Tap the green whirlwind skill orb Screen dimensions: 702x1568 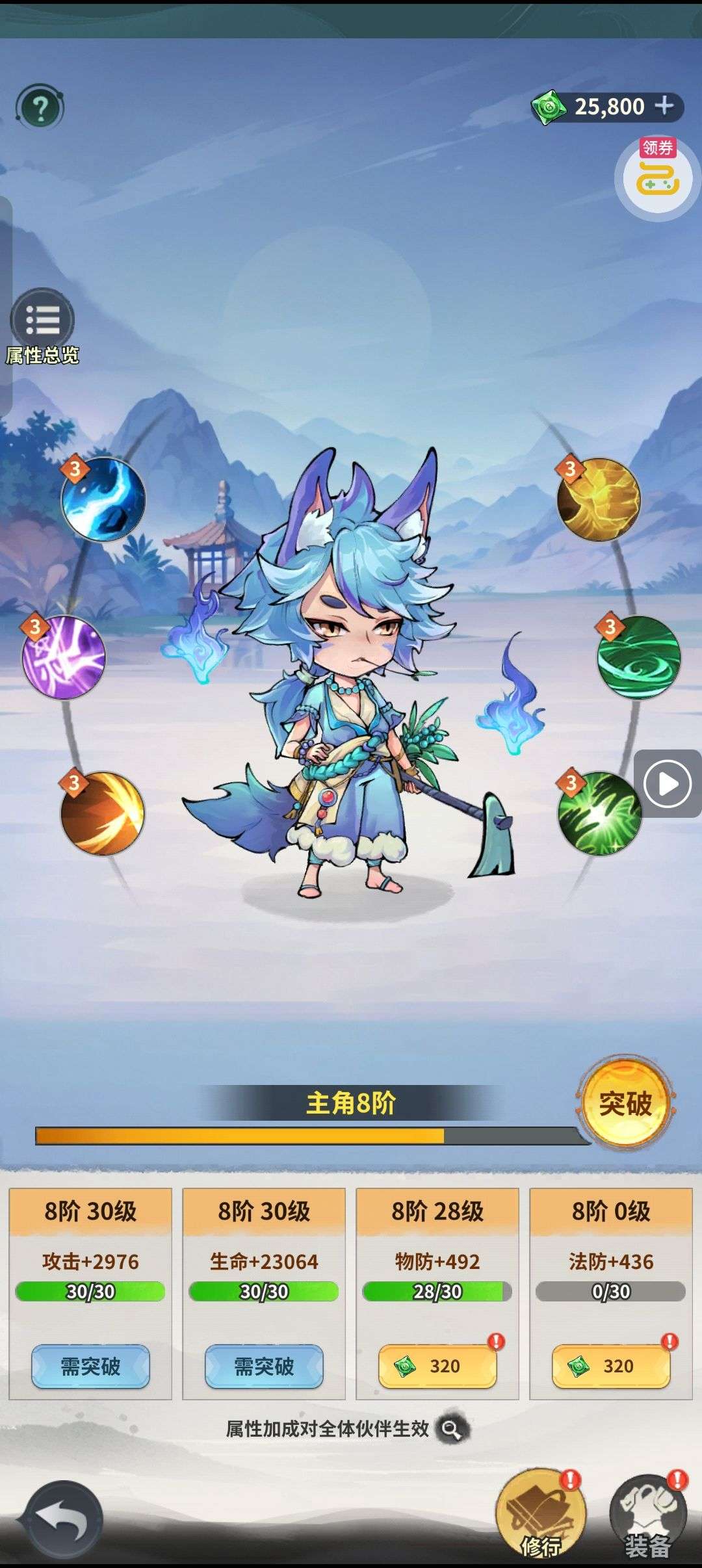pyautogui.click(x=638, y=657)
